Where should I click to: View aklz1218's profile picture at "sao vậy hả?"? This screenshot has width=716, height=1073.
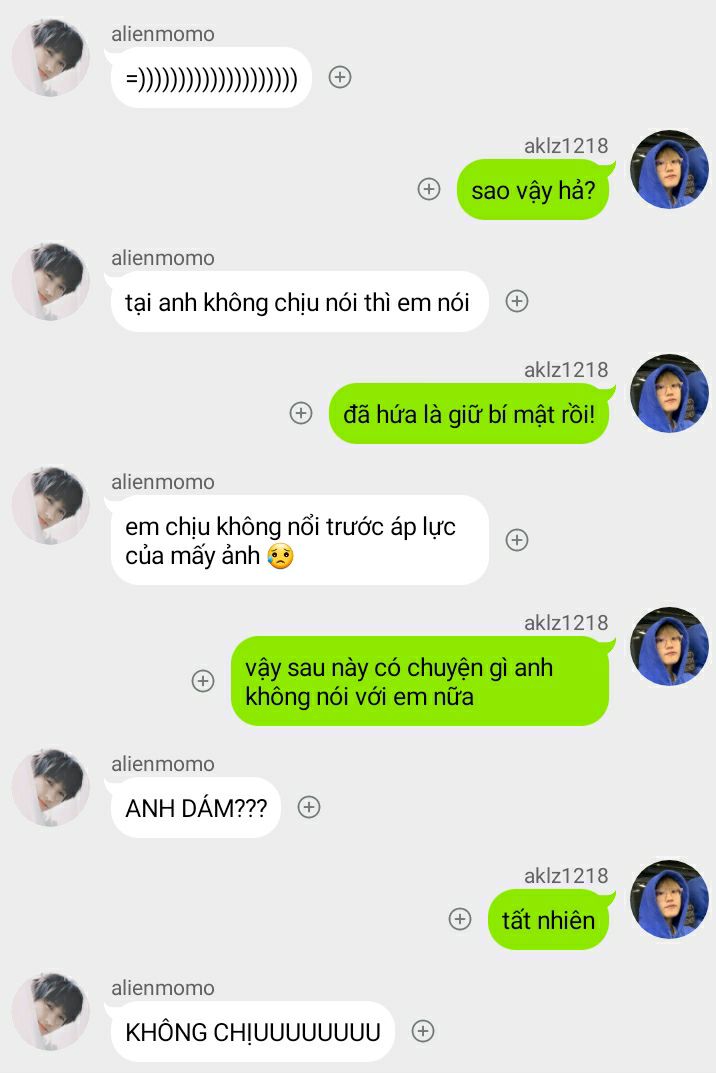point(669,169)
